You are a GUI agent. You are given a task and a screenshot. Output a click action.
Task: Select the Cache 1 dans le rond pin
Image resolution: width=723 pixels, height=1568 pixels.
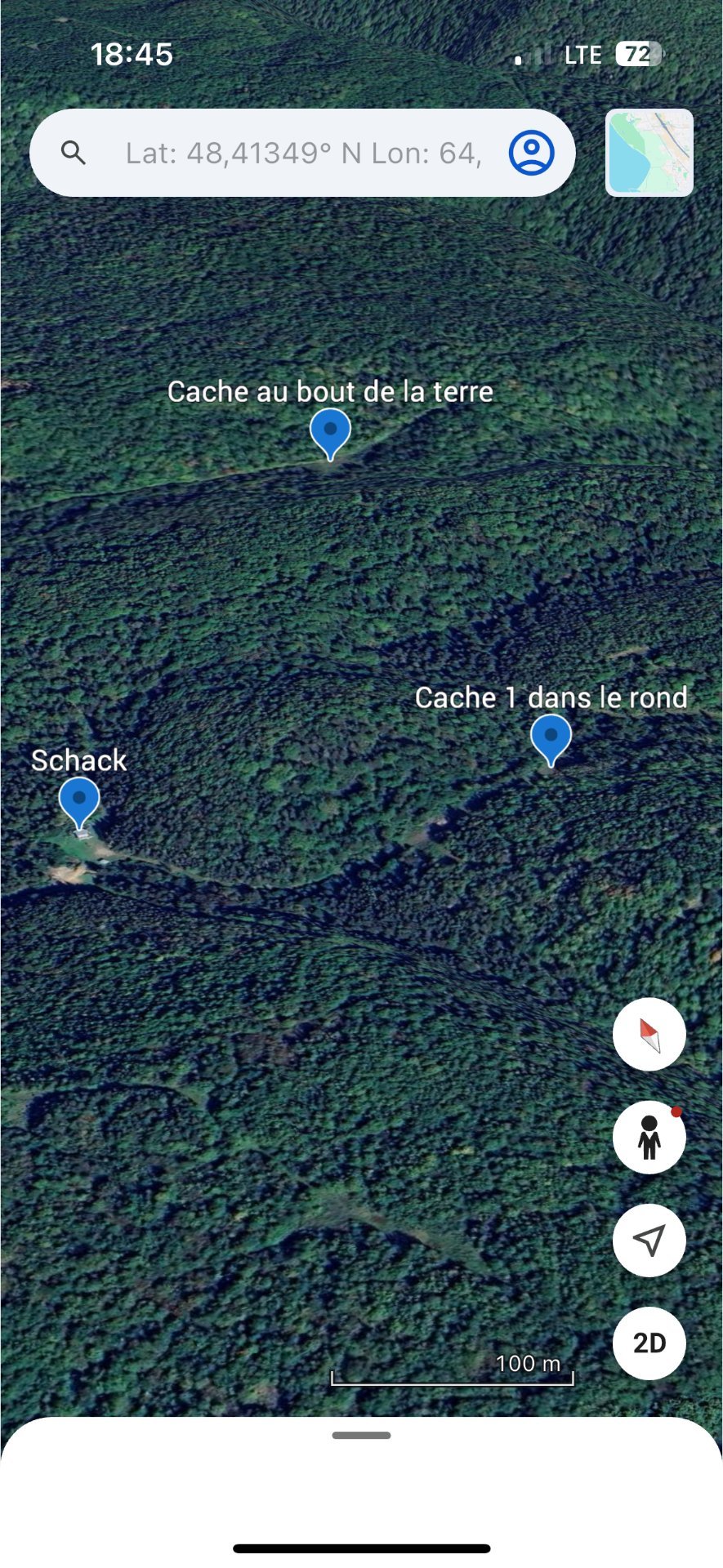(x=551, y=738)
